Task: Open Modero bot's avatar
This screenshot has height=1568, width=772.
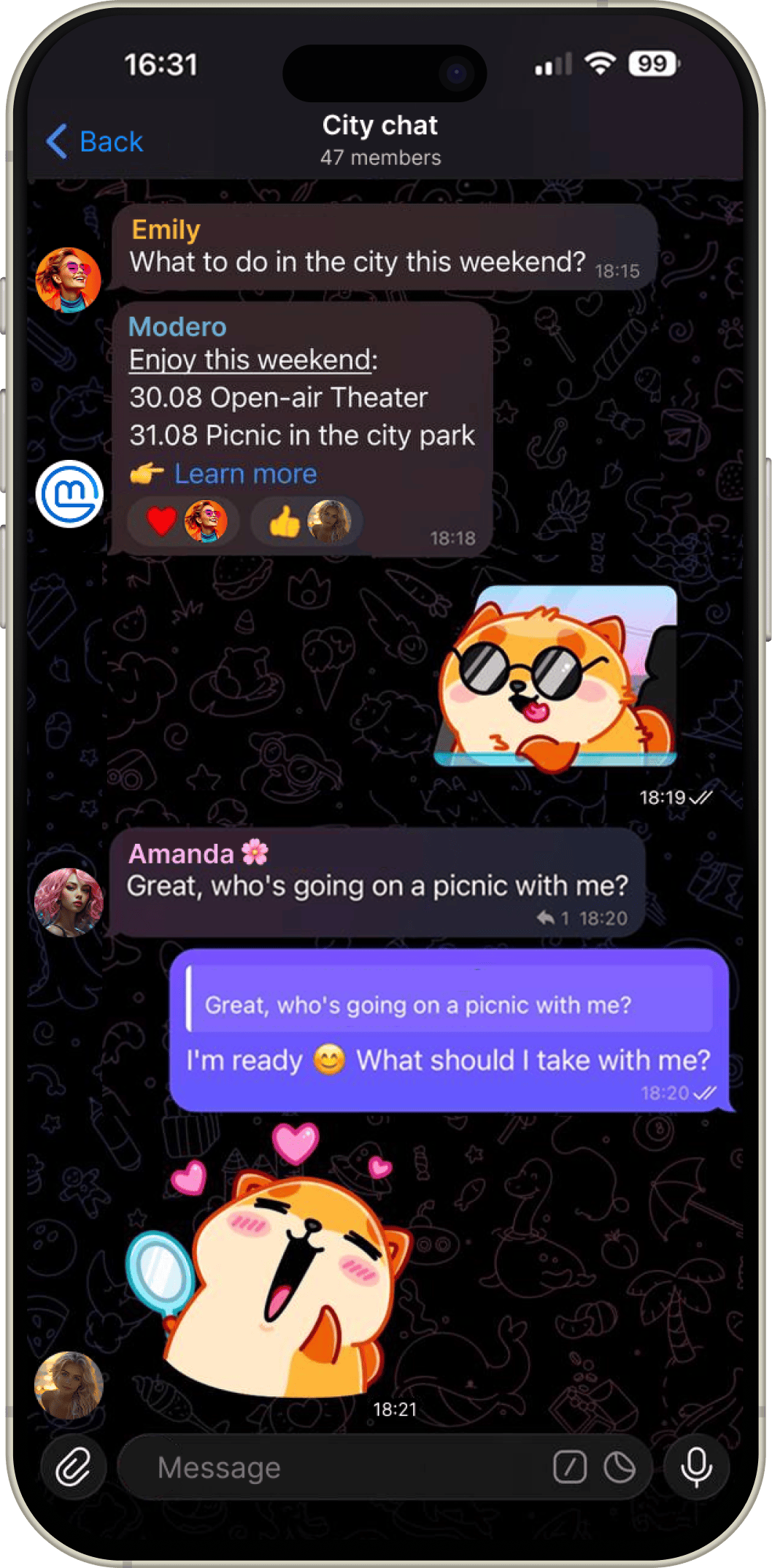Action: point(69,494)
